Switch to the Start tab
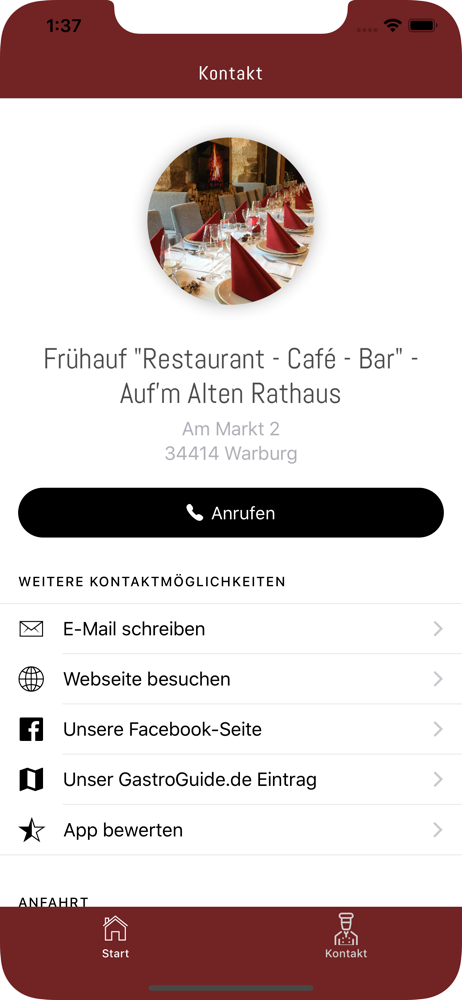The height and width of the screenshot is (1000, 462). point(116,936)
